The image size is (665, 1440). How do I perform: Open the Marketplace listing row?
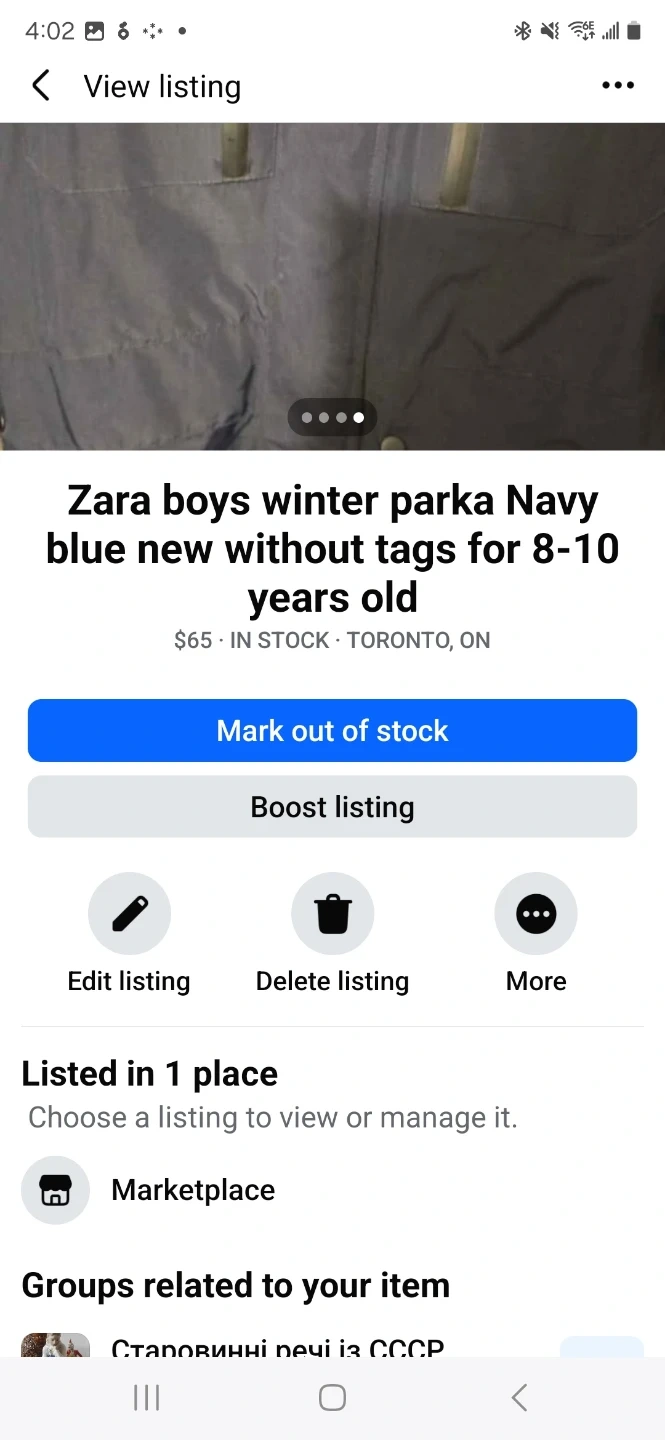pos(332,1190)
